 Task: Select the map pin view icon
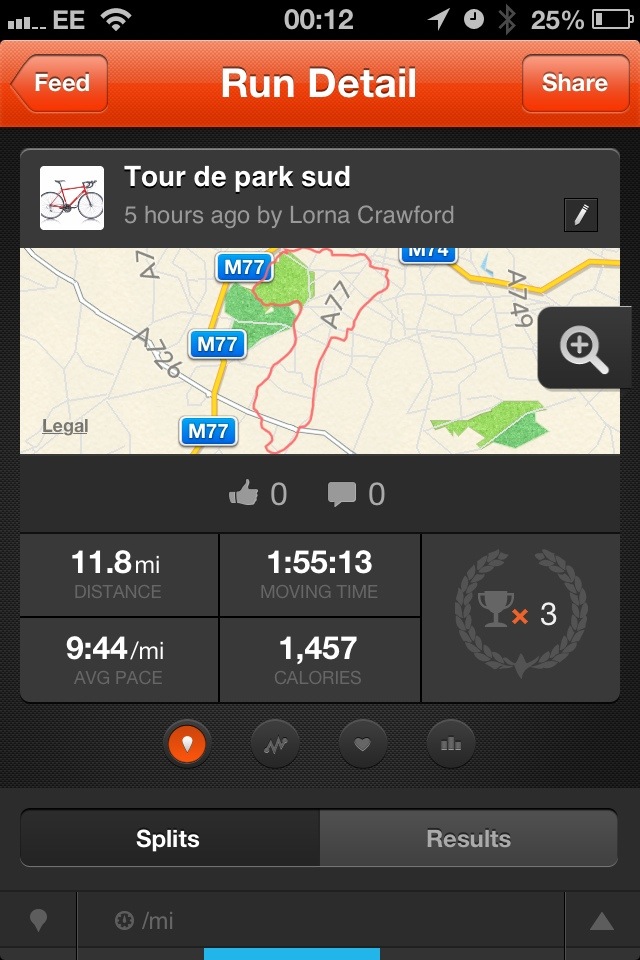click(188, 743)
